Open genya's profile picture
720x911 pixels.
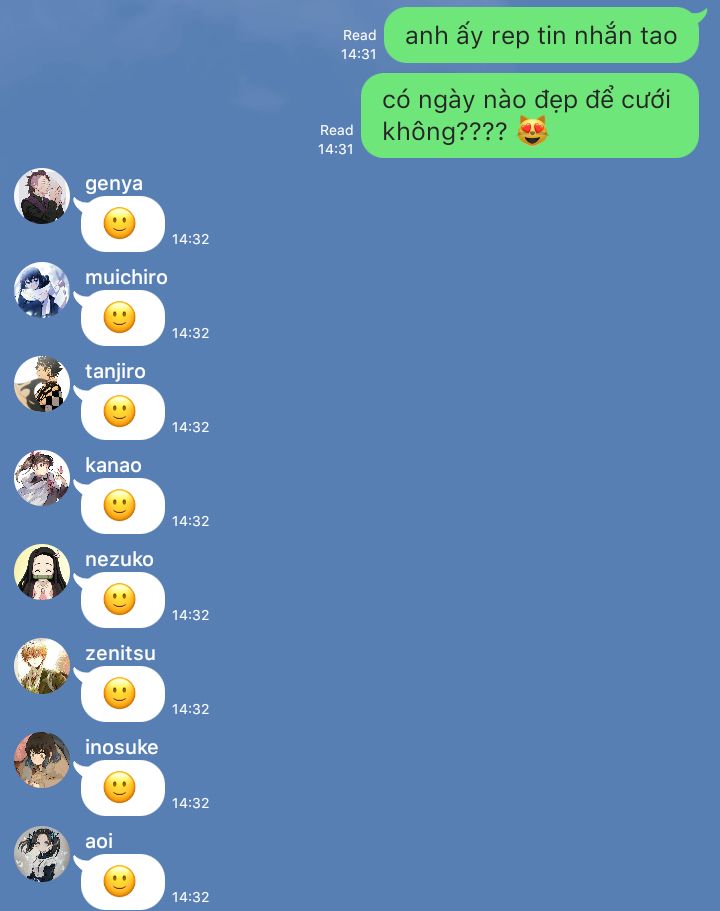pyautogui.click(x=42, y=196)
